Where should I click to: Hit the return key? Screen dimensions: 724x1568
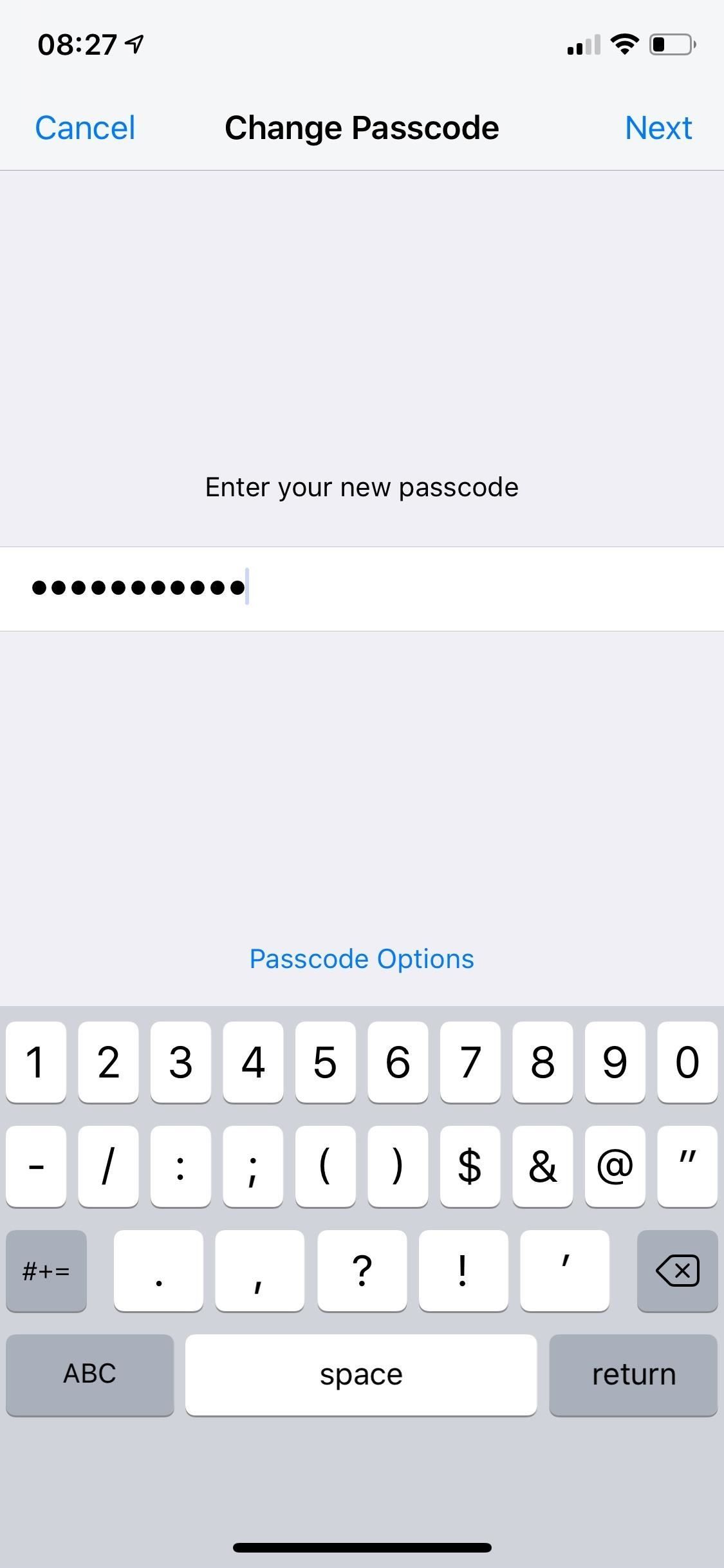click(x=633, y=1374)
